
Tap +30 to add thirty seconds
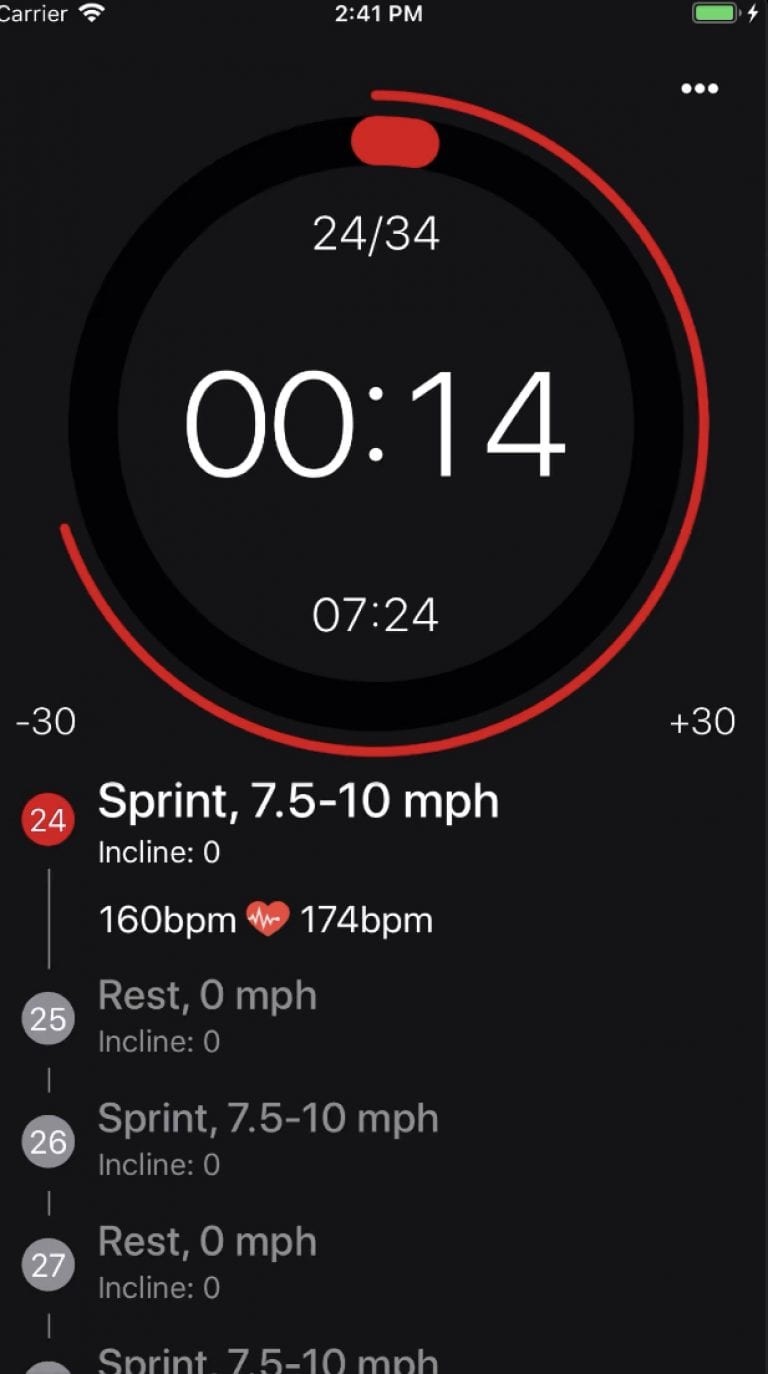[703, 722]
